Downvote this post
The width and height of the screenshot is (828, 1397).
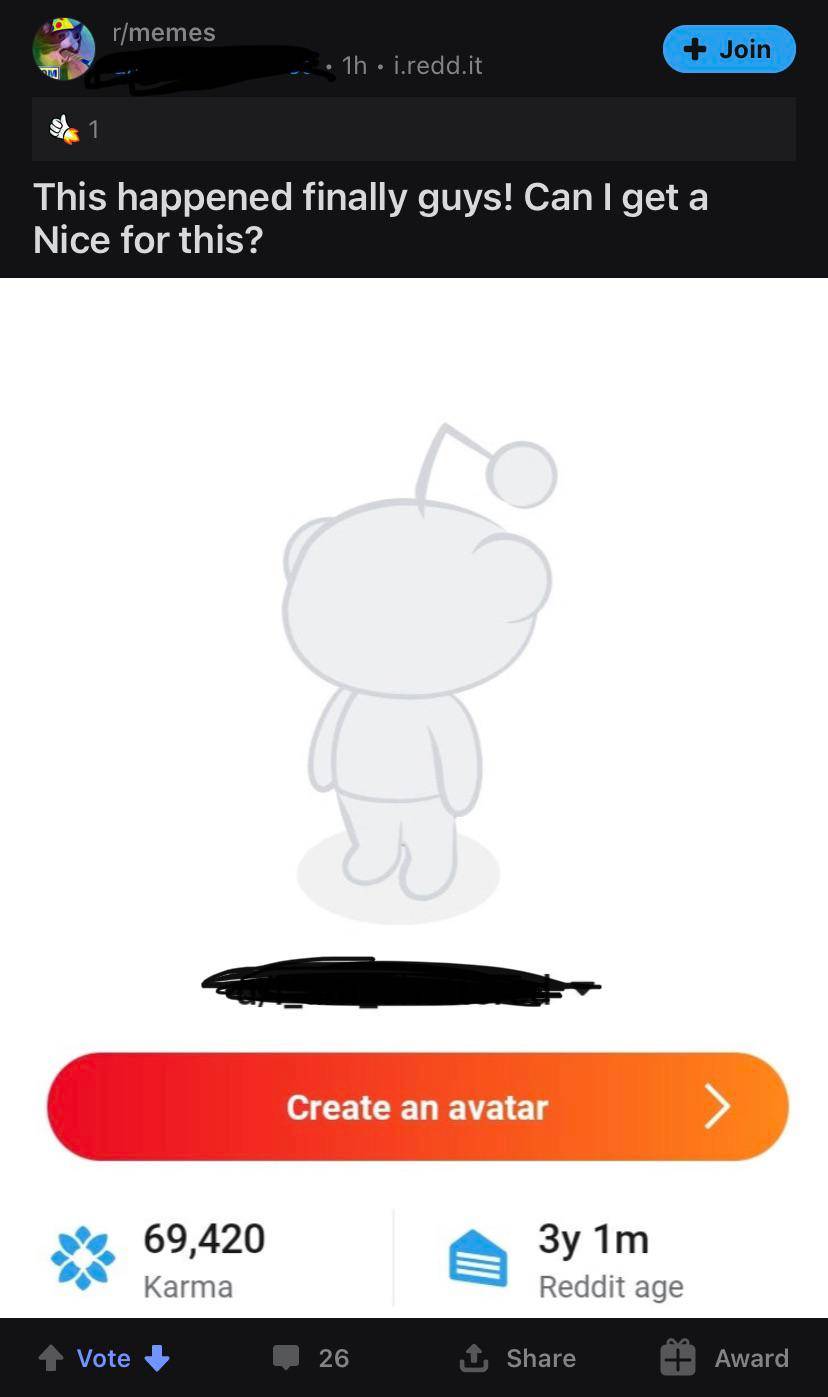coord(157,1358)
